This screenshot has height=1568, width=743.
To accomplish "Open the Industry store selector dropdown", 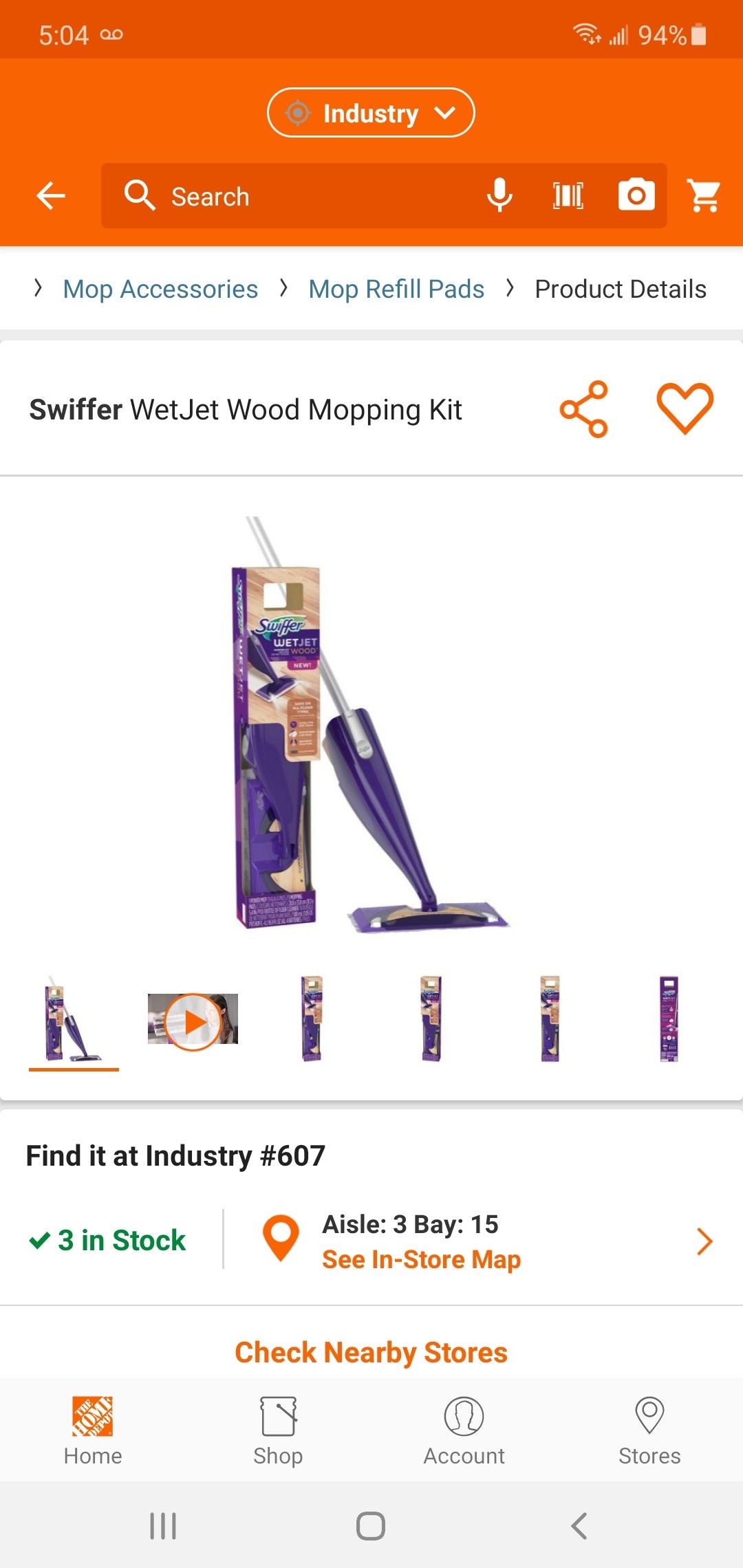I will click(x=371, y=113).
